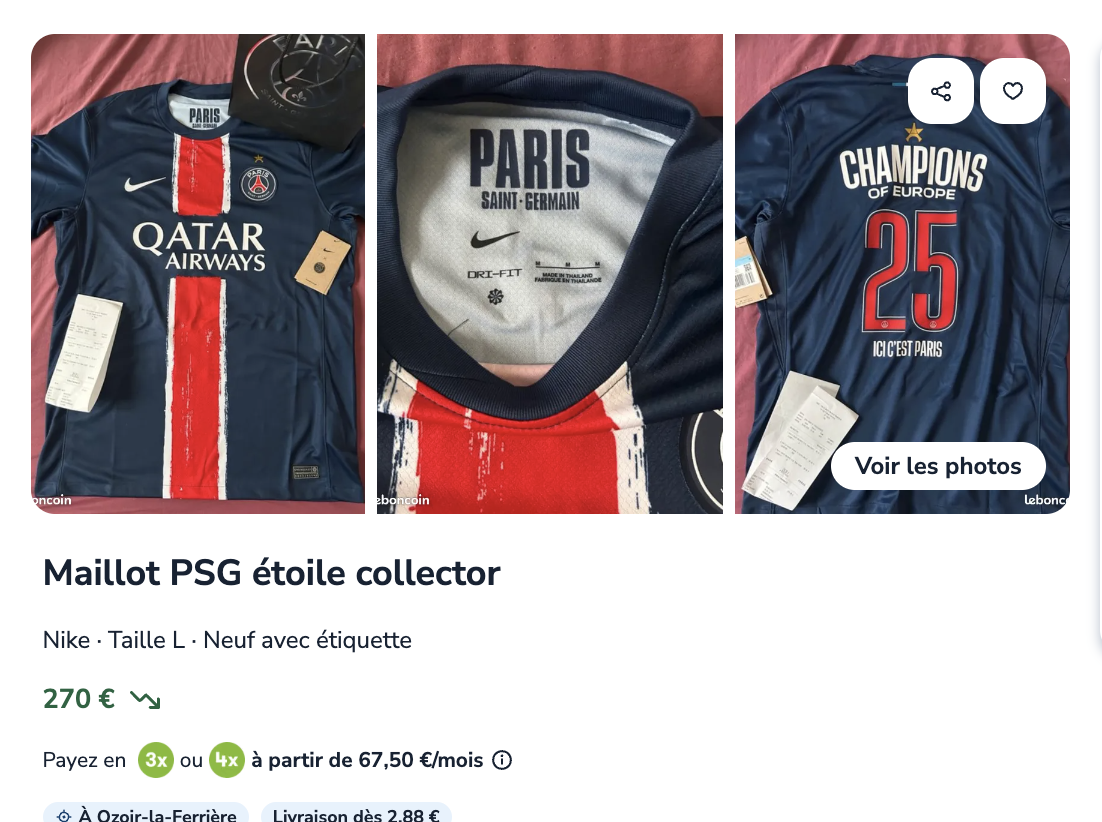Screen dimensions: 1102x822
Task: Open the collar label photo
Action: [x=549, y=273]
